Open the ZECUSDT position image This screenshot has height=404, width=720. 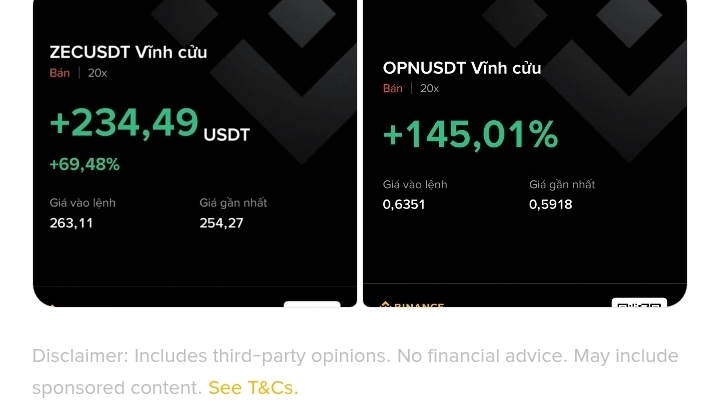pos(195,153)
